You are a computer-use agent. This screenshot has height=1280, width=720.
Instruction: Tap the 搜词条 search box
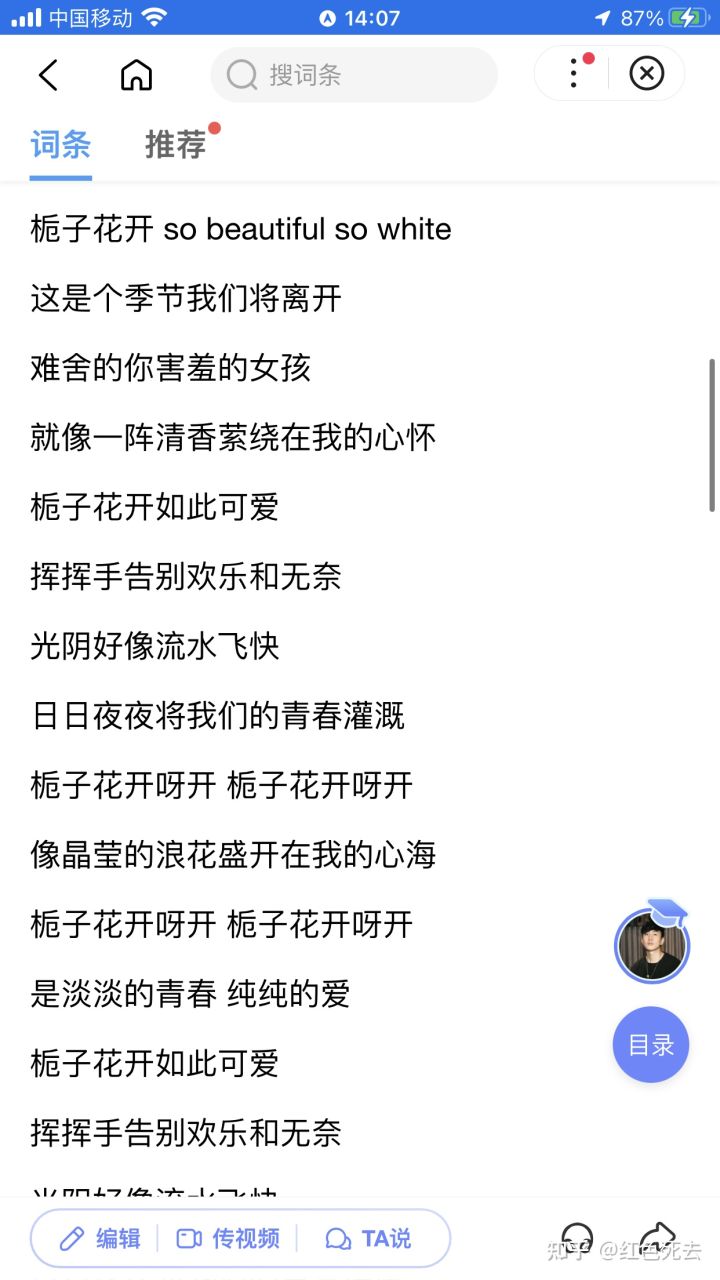click(x=354, y=75)
